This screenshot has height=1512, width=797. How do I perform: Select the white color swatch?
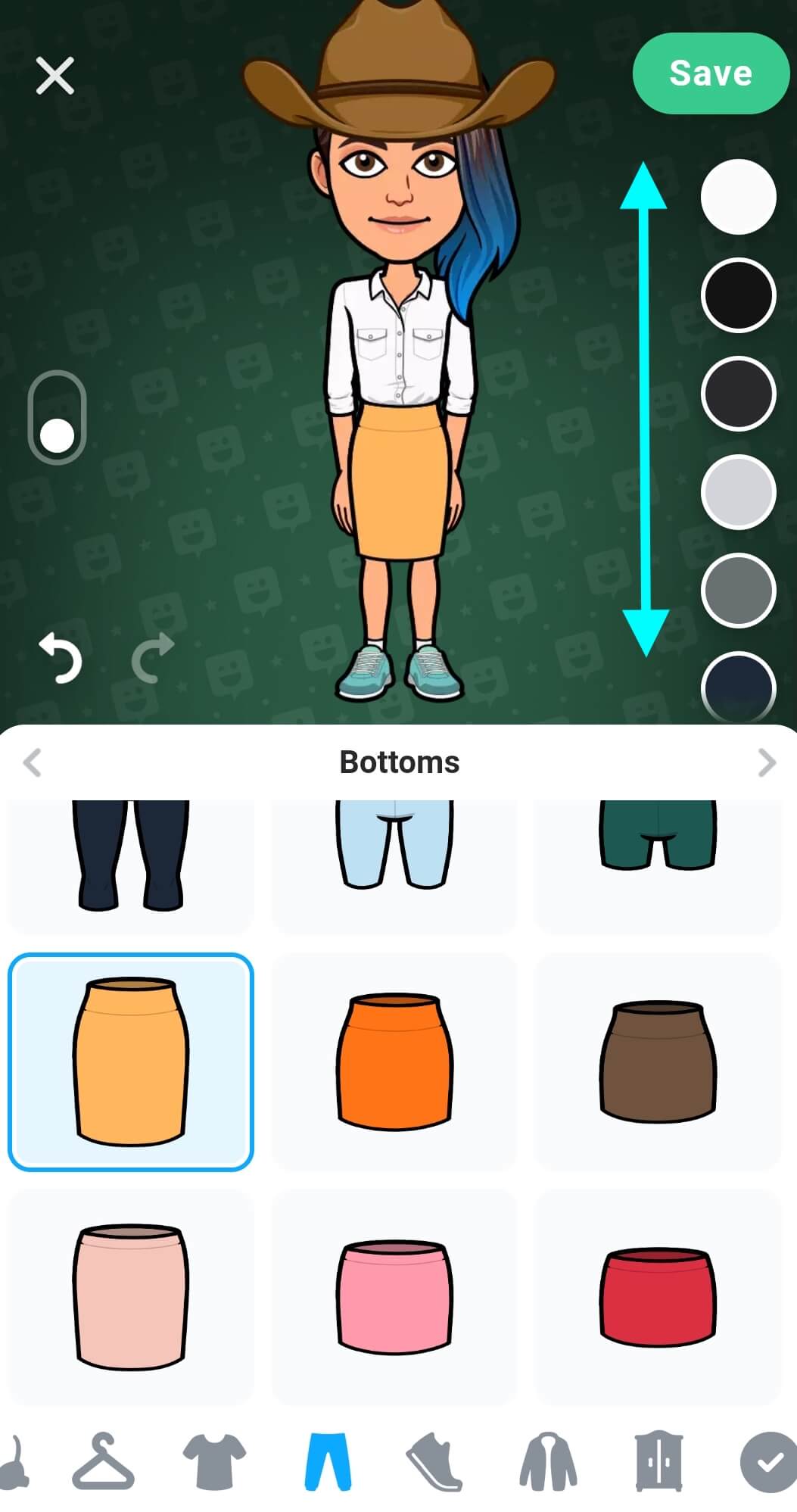[x=738, y=197]
